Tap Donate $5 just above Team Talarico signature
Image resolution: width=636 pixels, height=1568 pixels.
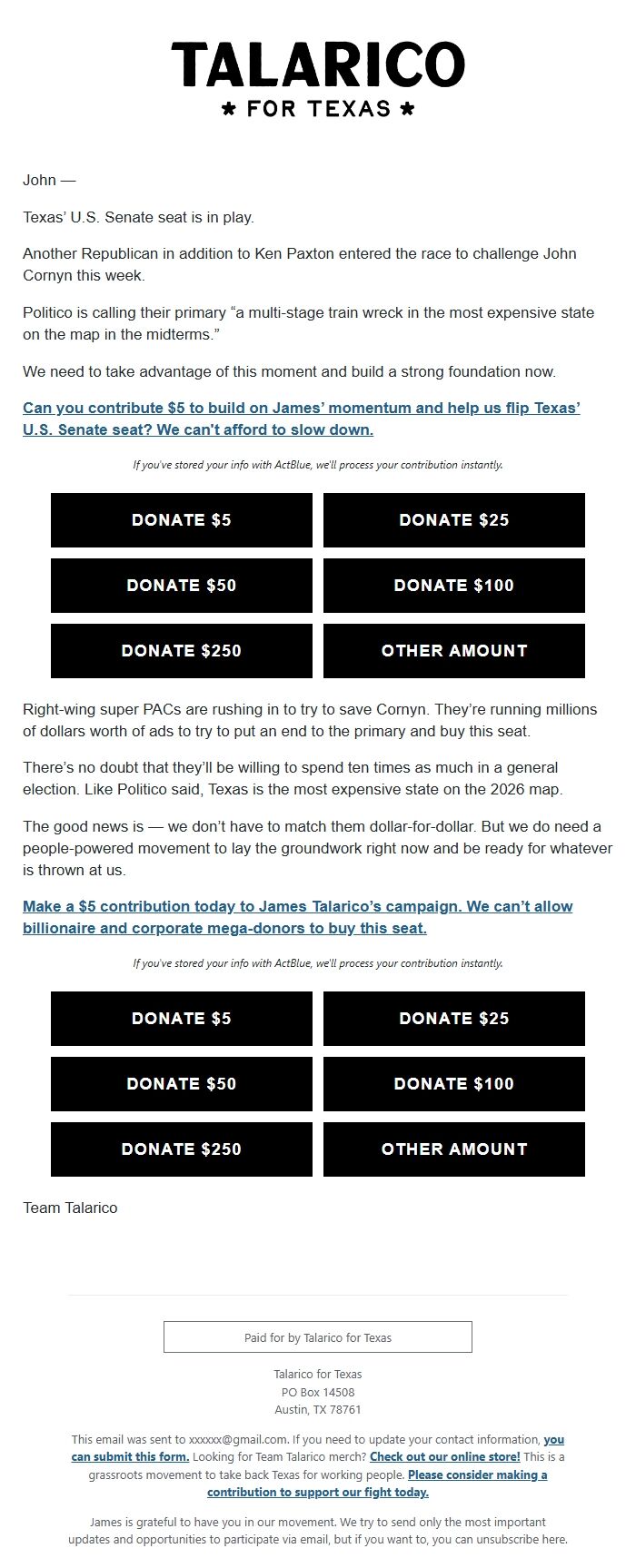(x=182, y=1019)
